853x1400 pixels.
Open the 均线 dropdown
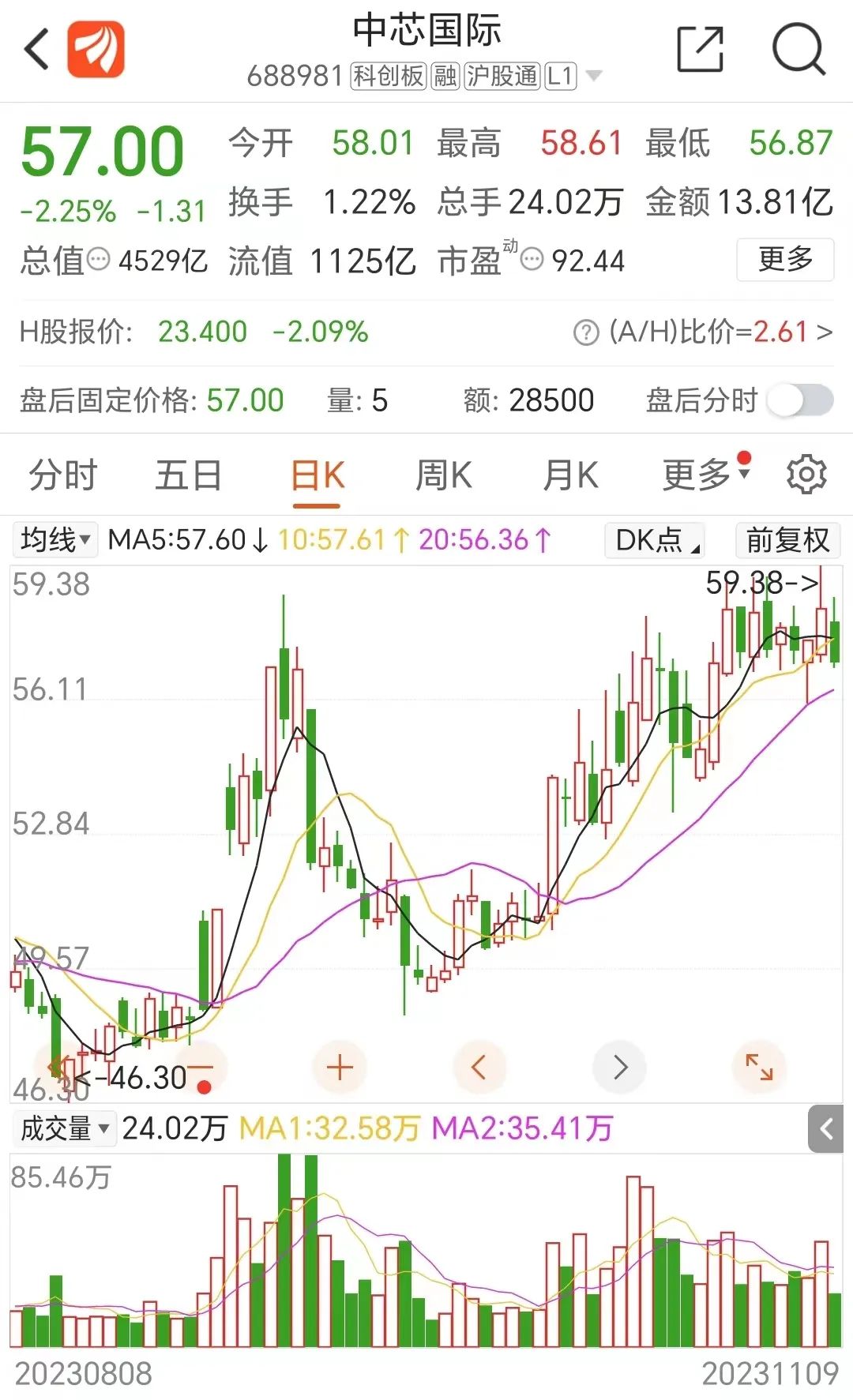pyautogui.click(x=54, y=540)
